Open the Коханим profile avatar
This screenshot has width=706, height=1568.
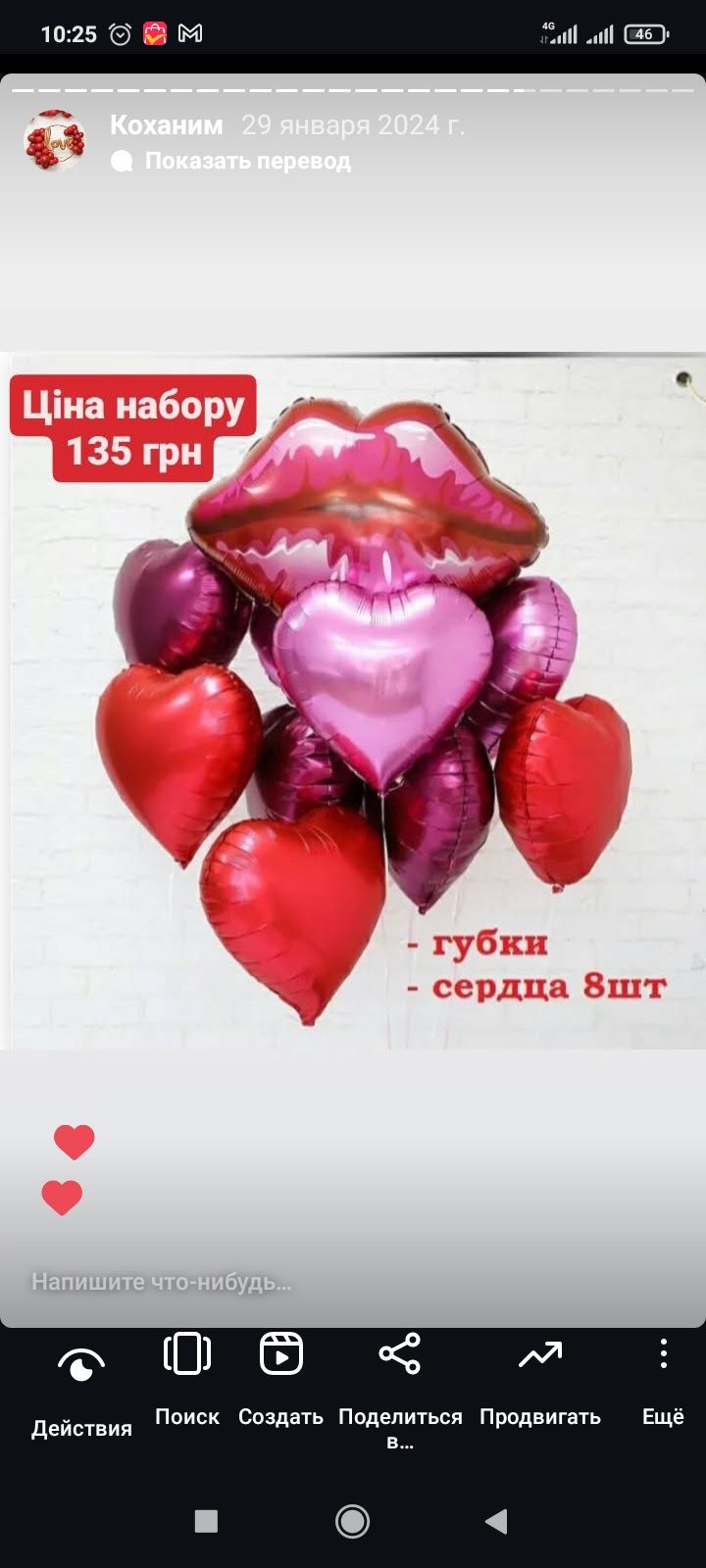(54, 140)
